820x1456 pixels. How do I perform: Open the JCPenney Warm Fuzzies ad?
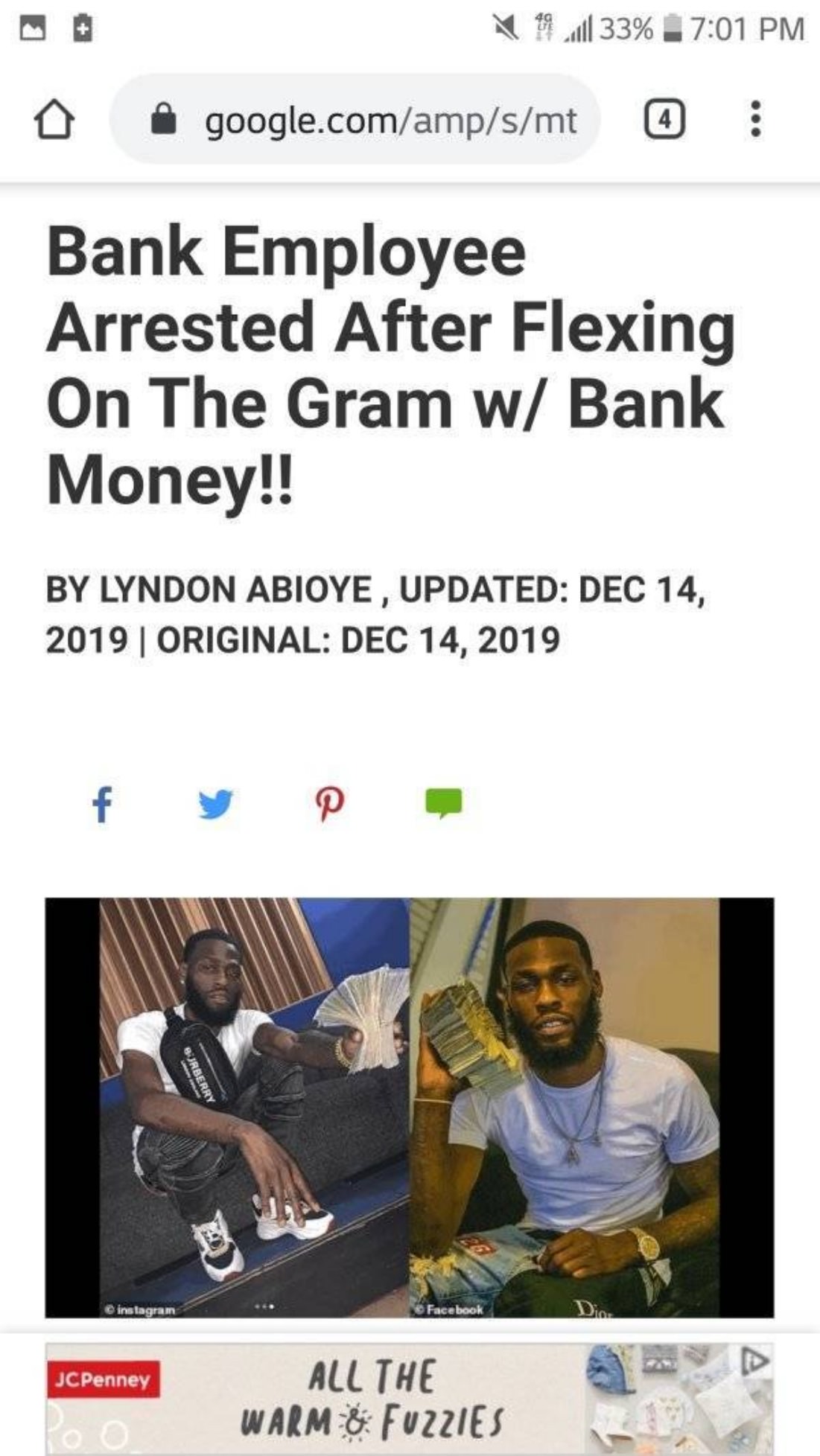click(x=372, y=1397)
